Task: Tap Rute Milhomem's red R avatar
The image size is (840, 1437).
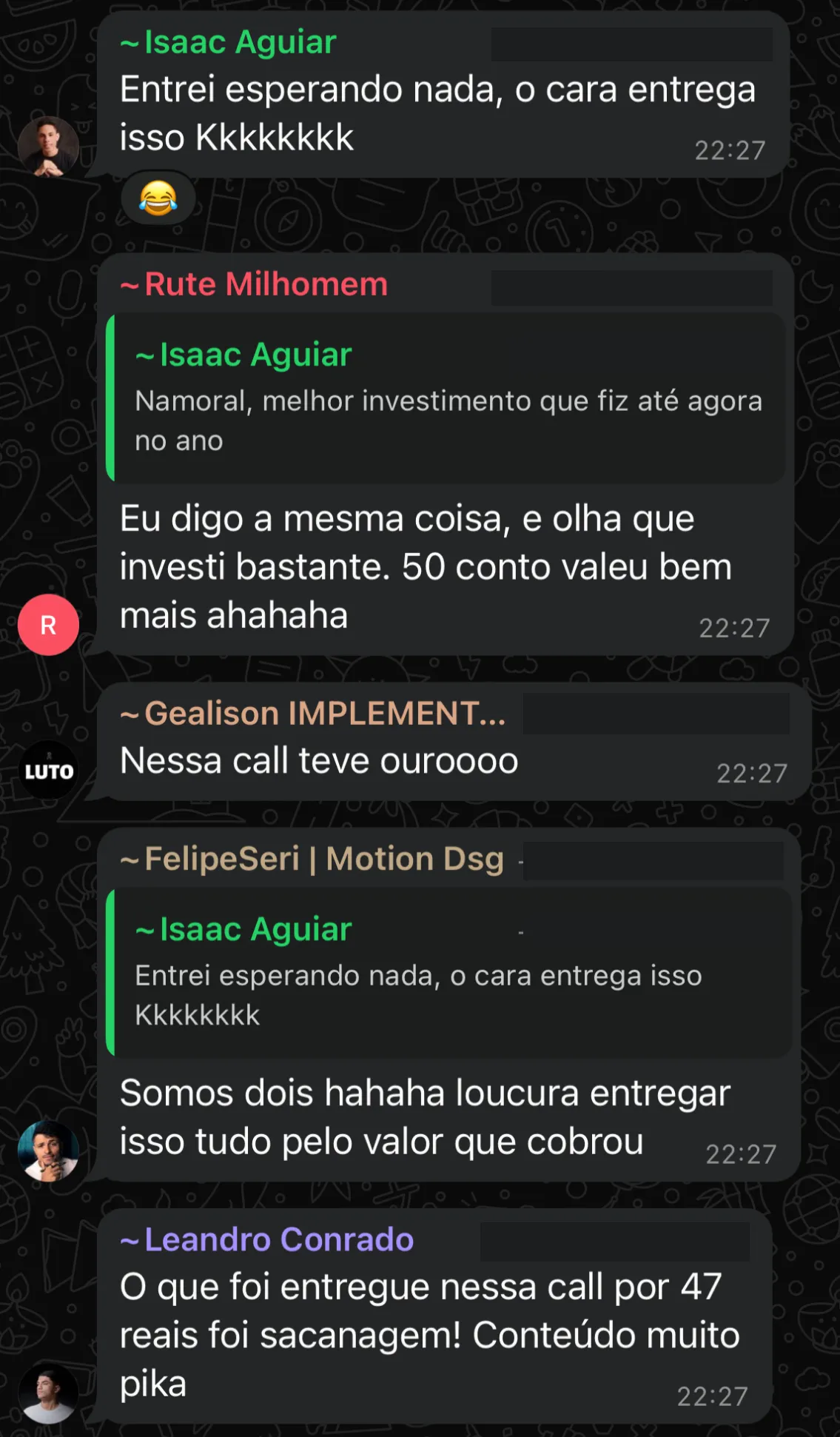Action: pos(48,625)
